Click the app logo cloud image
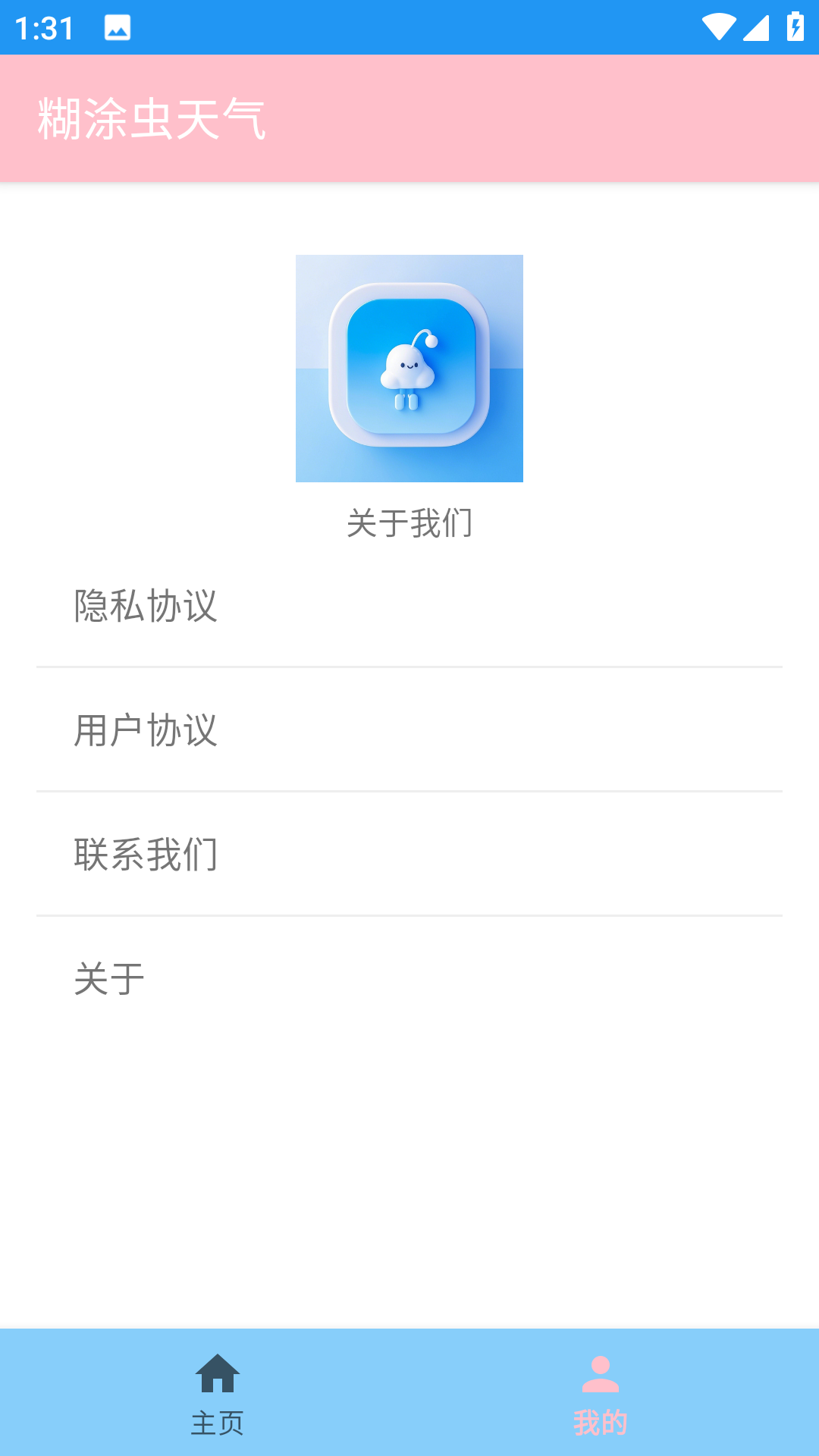The width and height of the screenshot is (819, 1456). 409,369
